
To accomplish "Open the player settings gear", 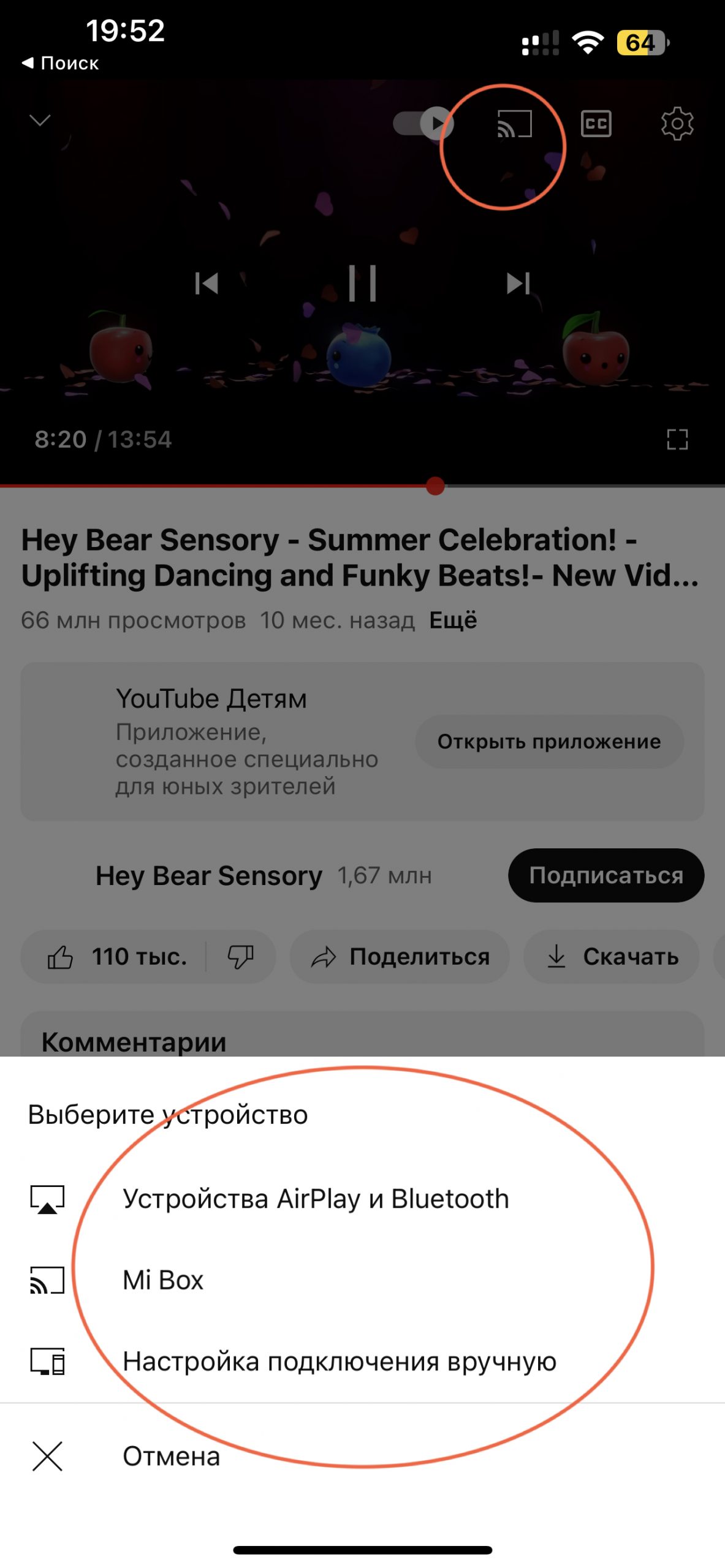I will coord(677,124).
